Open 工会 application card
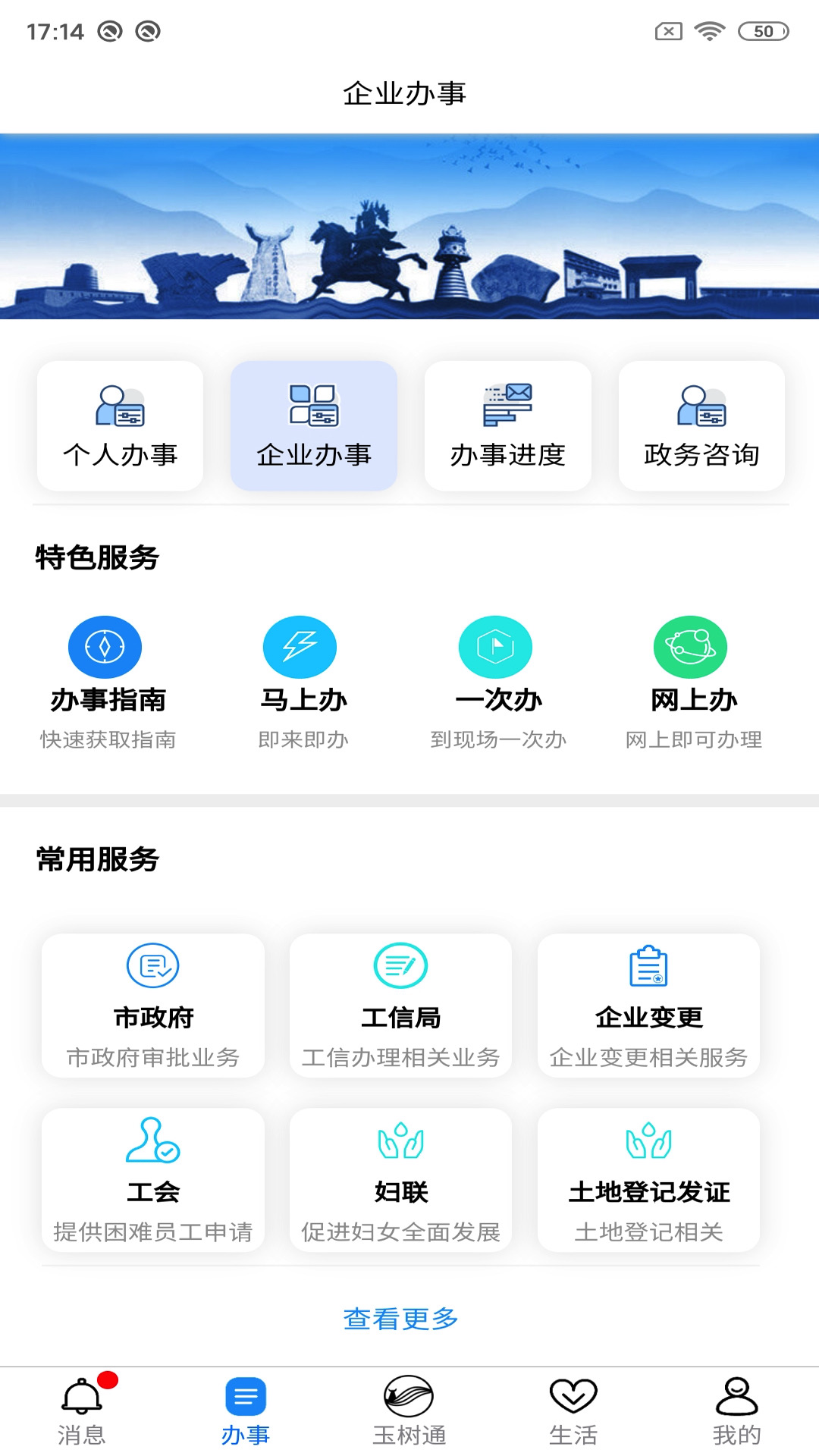The width and height of the screenshot is (819, 1456). click(x=153, y=1179)
